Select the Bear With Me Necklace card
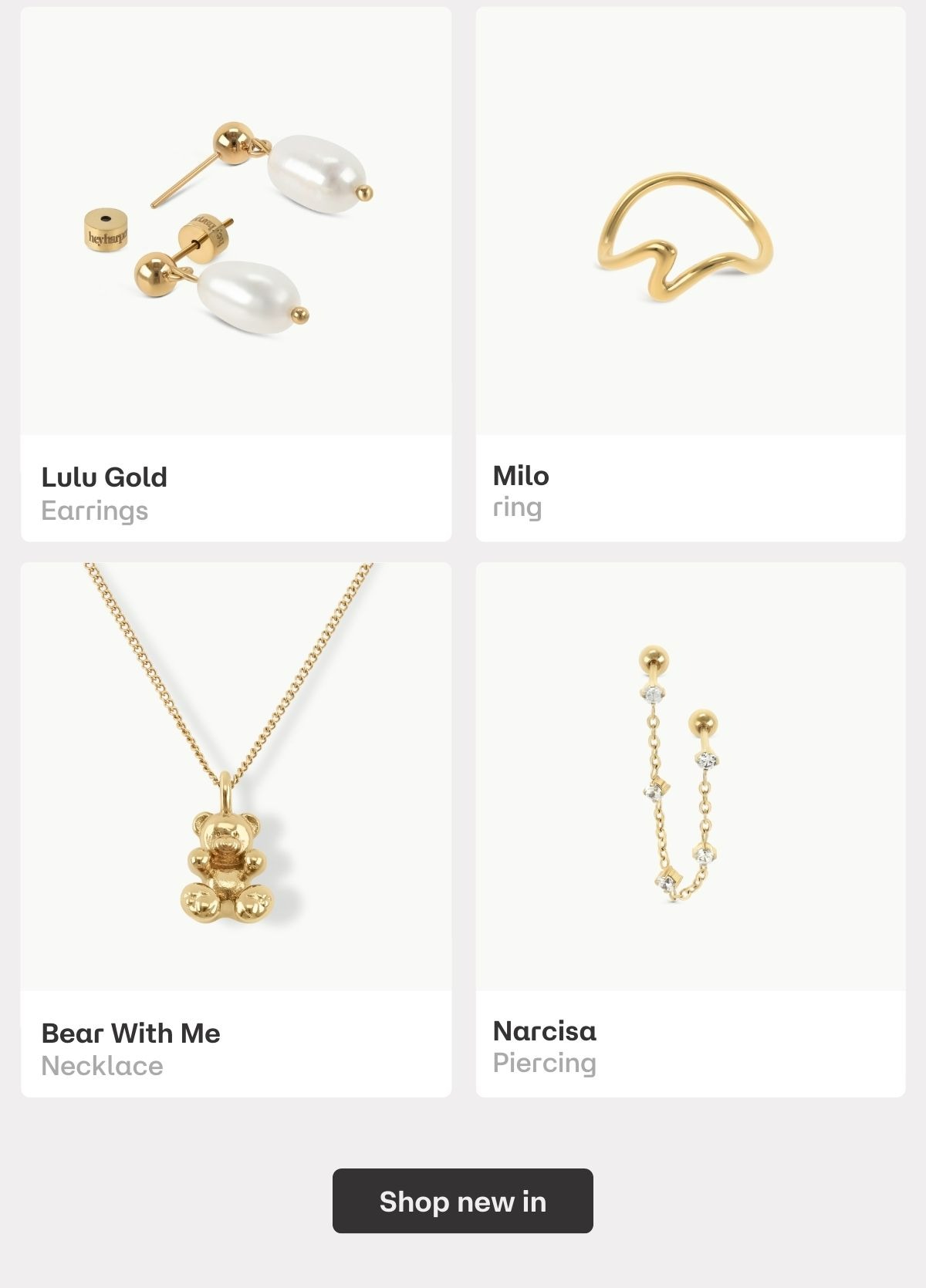Image resolution: width=926 pixels, height=1288 pixels. 236,829
